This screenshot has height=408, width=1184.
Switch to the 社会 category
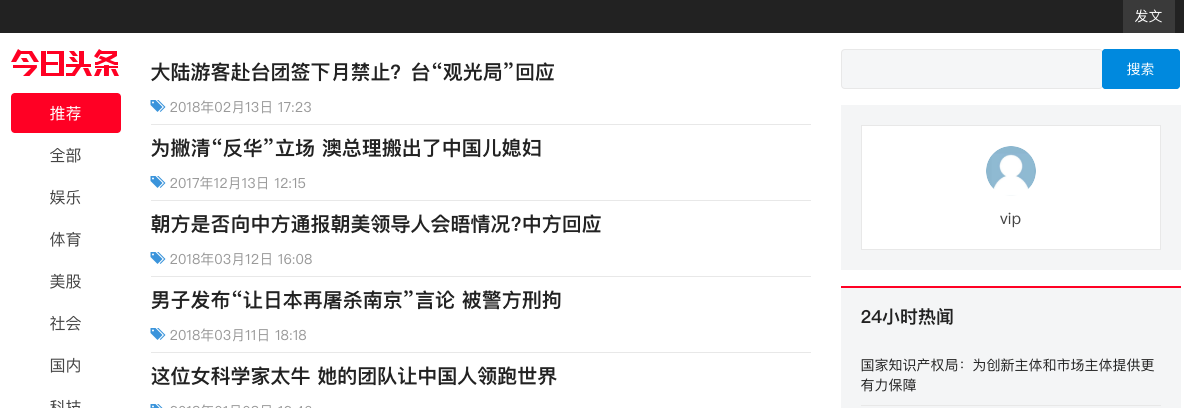(66, 323)
